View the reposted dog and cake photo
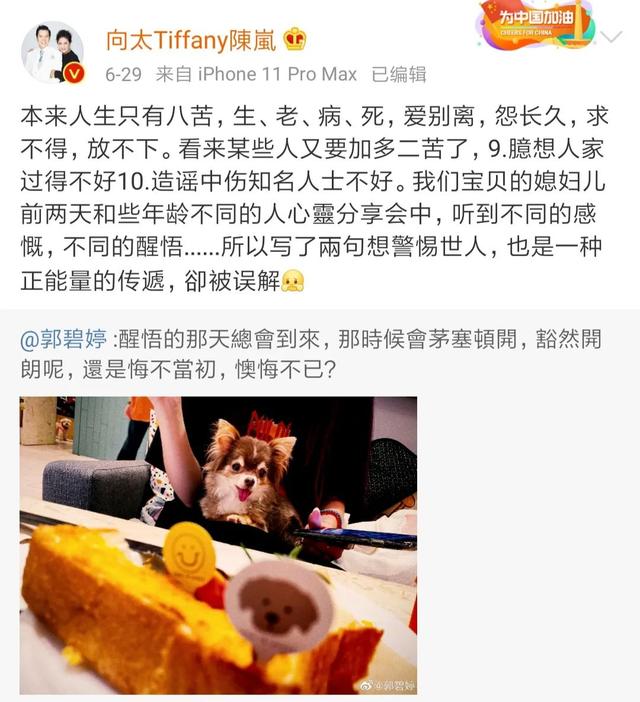Viewport: 640px width, 702px height. tap(218, 545)
